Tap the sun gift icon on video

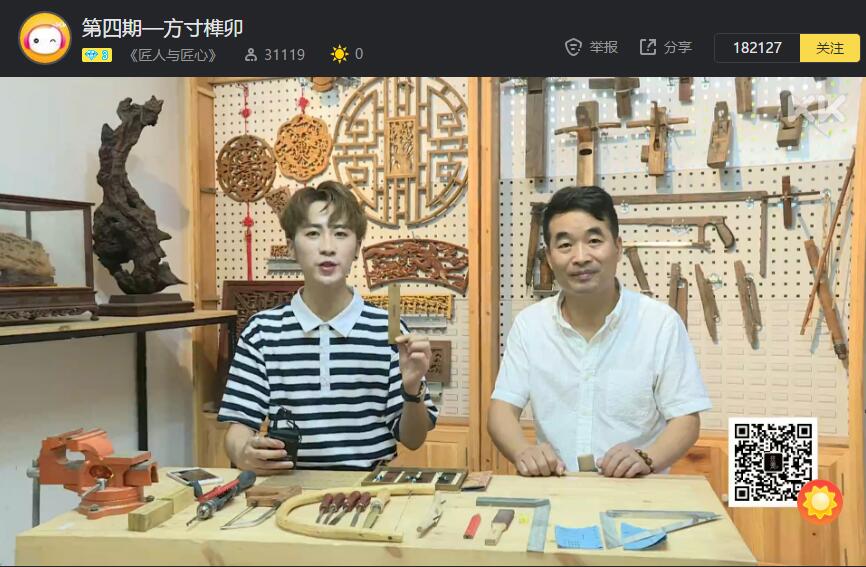(819, 502)
